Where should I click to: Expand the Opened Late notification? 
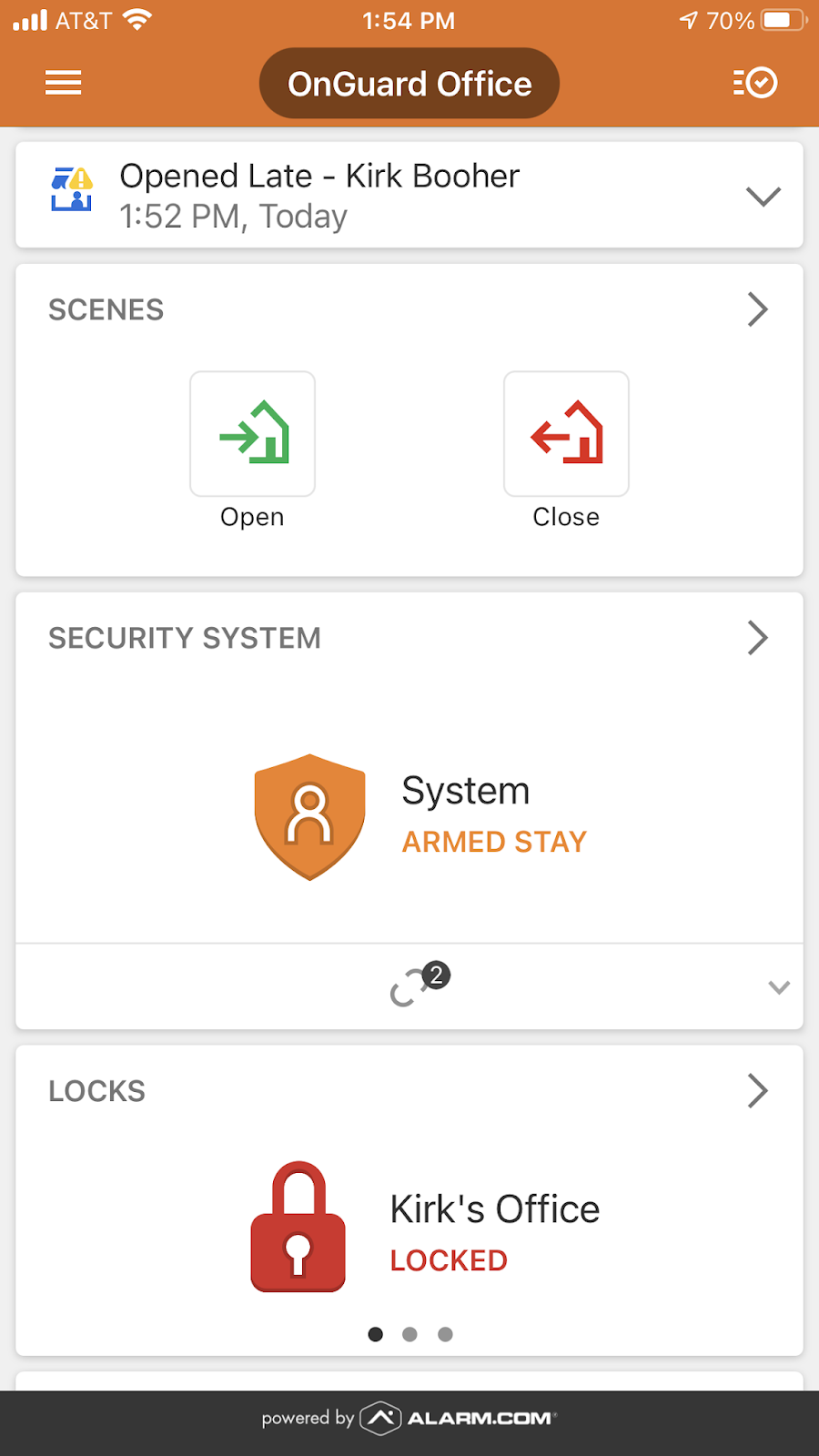coord(763,196)
